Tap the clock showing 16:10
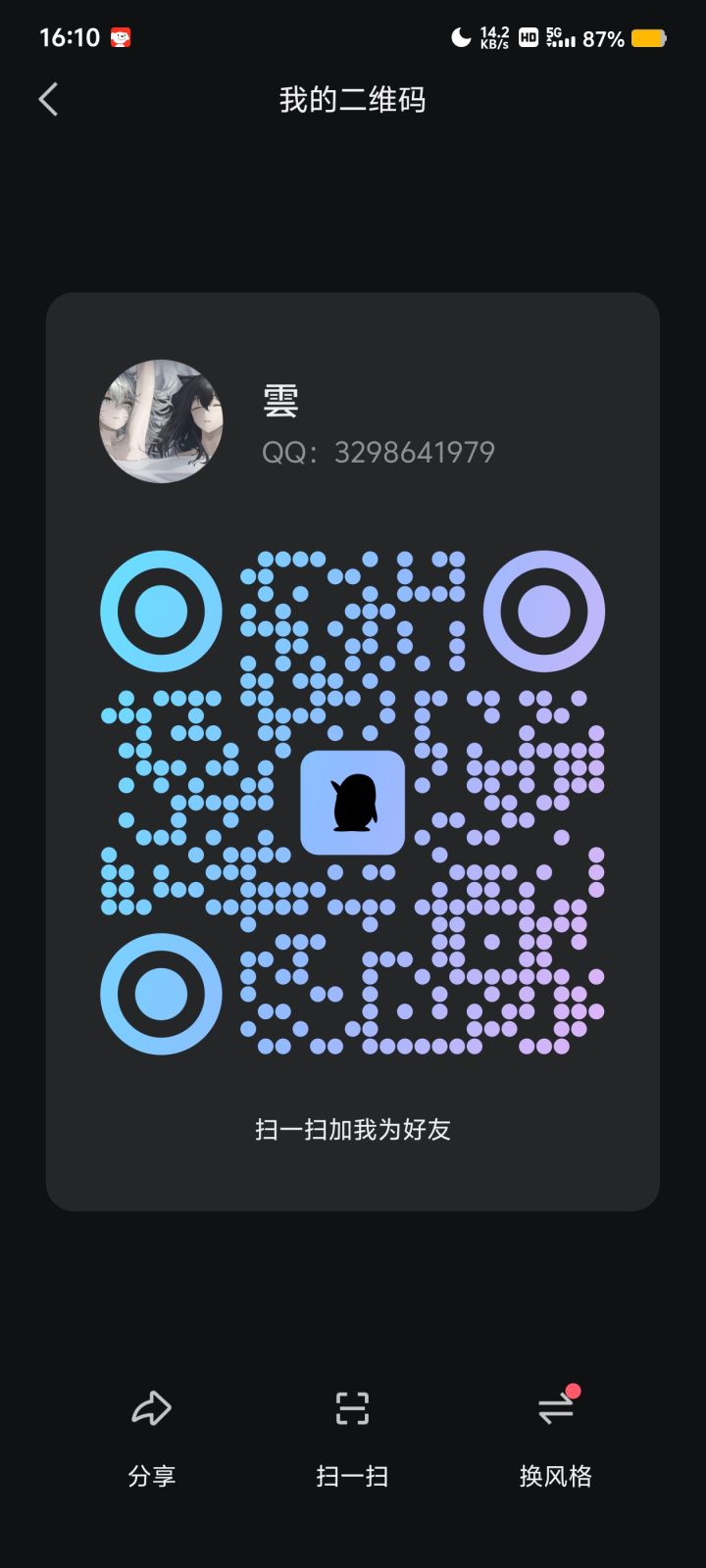The width and height of the screenshot is (706, 1568). click(69, 36)
